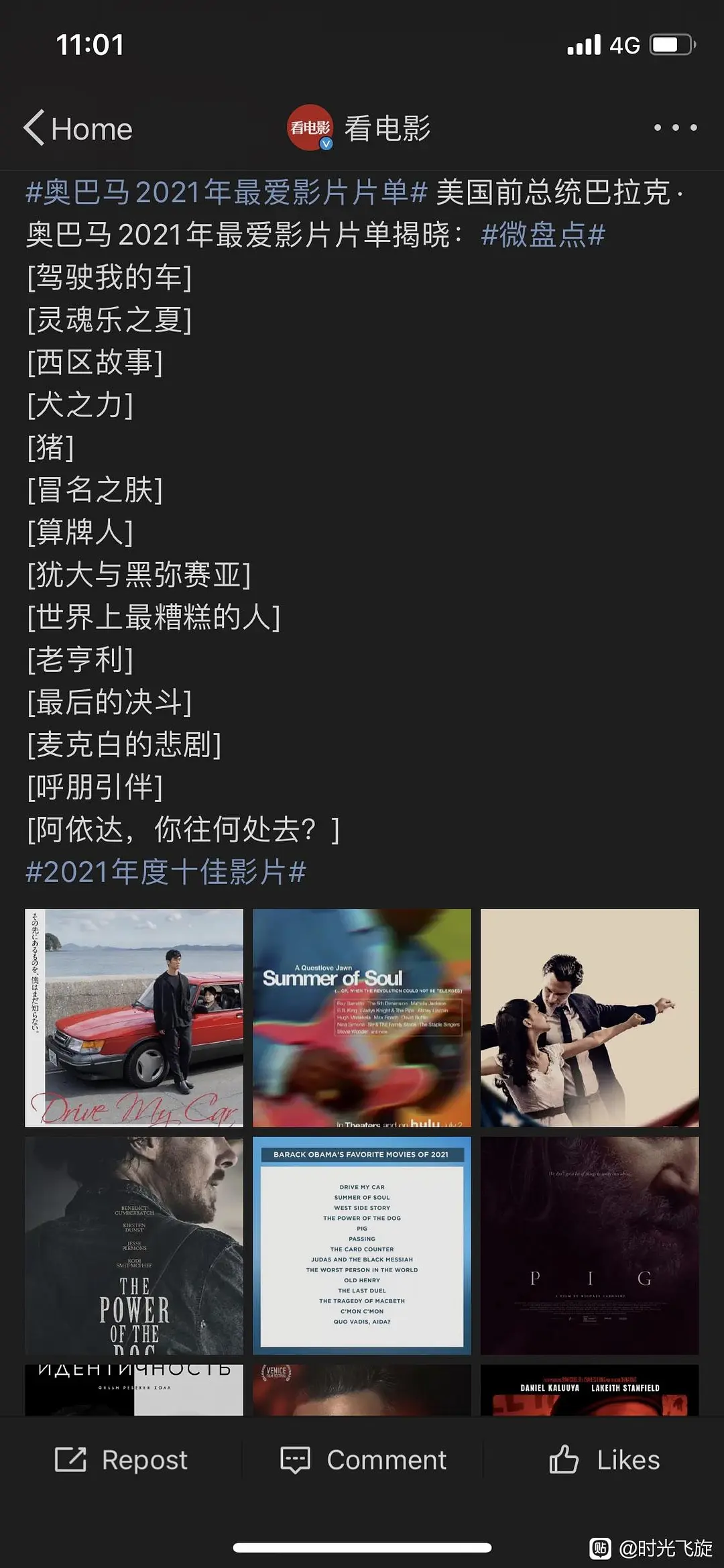Open hashtag #2021年度十佳影片#
This screenshot has width=724, height=1568.
(x=166, y=872)
